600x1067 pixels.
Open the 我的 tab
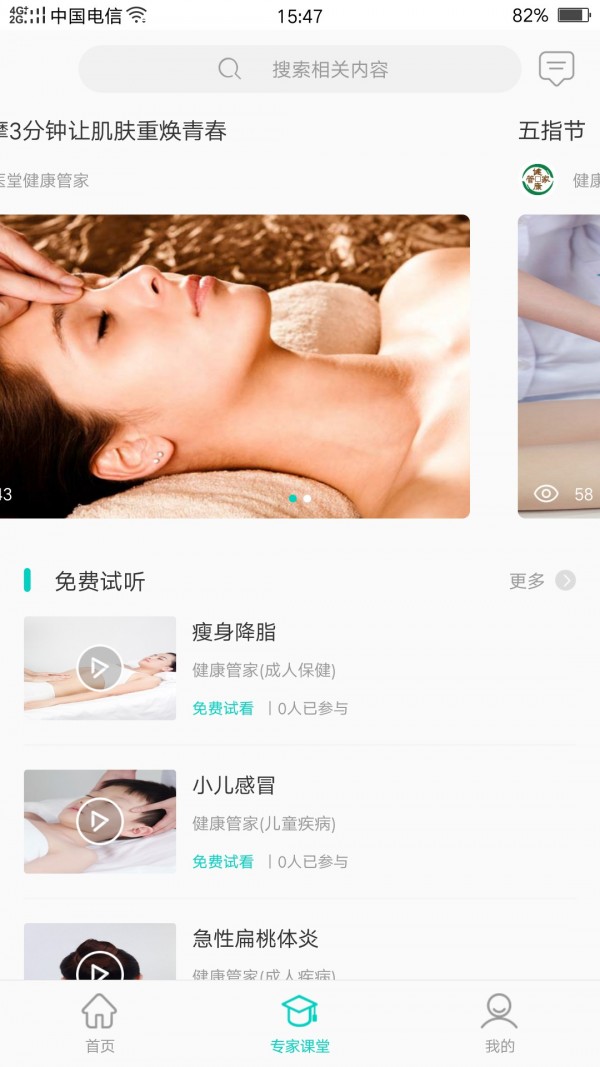point(499,1024)
